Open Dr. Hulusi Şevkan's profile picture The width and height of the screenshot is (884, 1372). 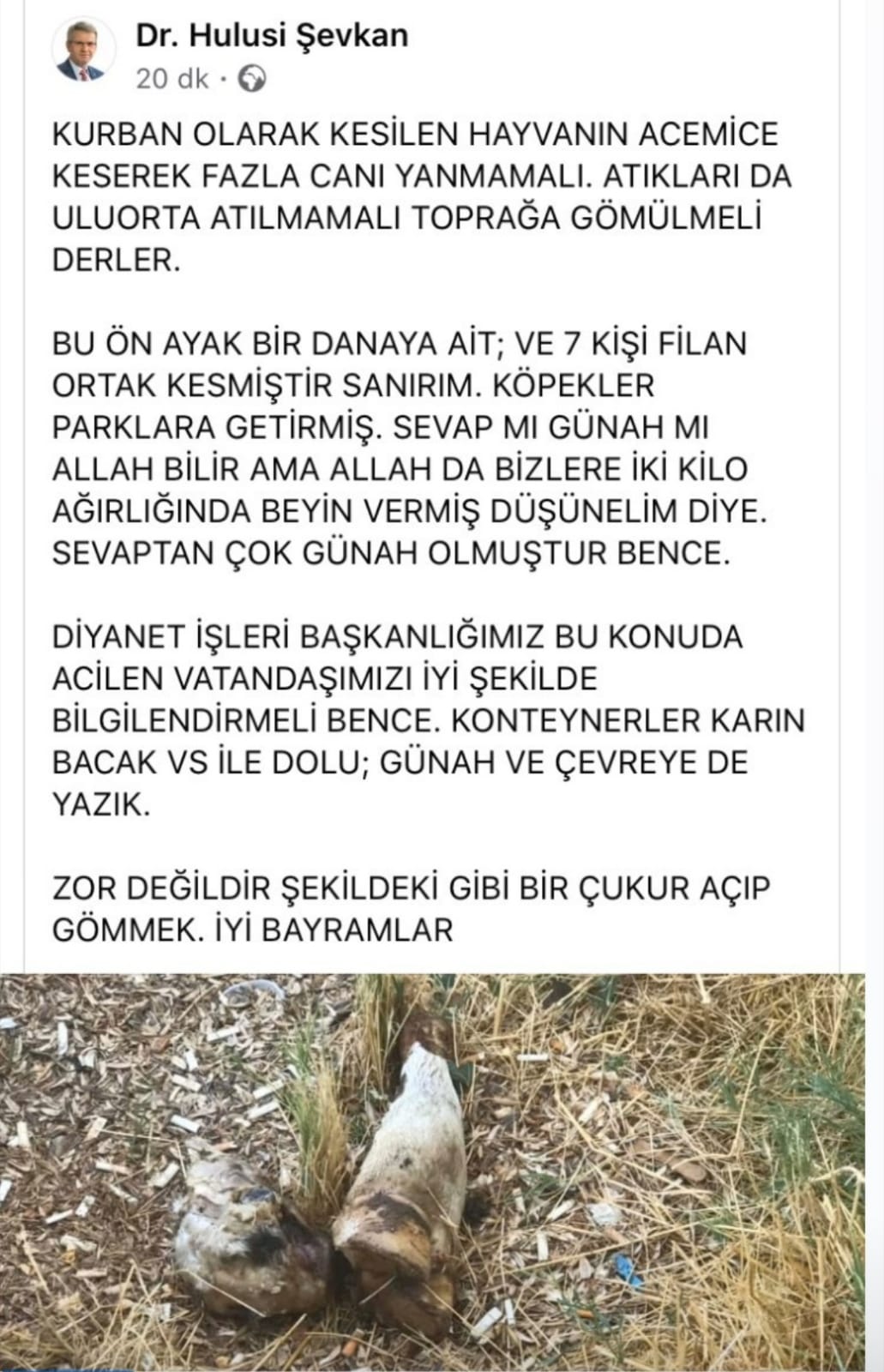pyautogui.click(x=80, y=51)
